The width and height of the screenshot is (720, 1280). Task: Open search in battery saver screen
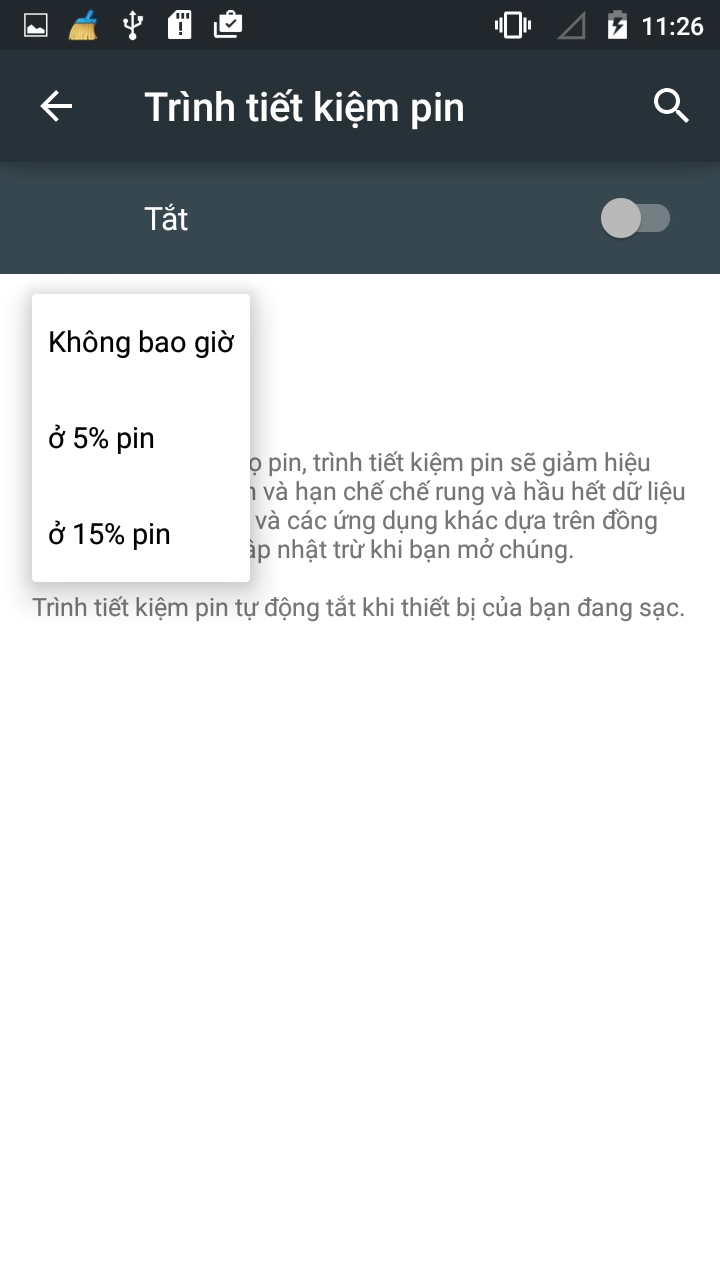coord(669,105)
